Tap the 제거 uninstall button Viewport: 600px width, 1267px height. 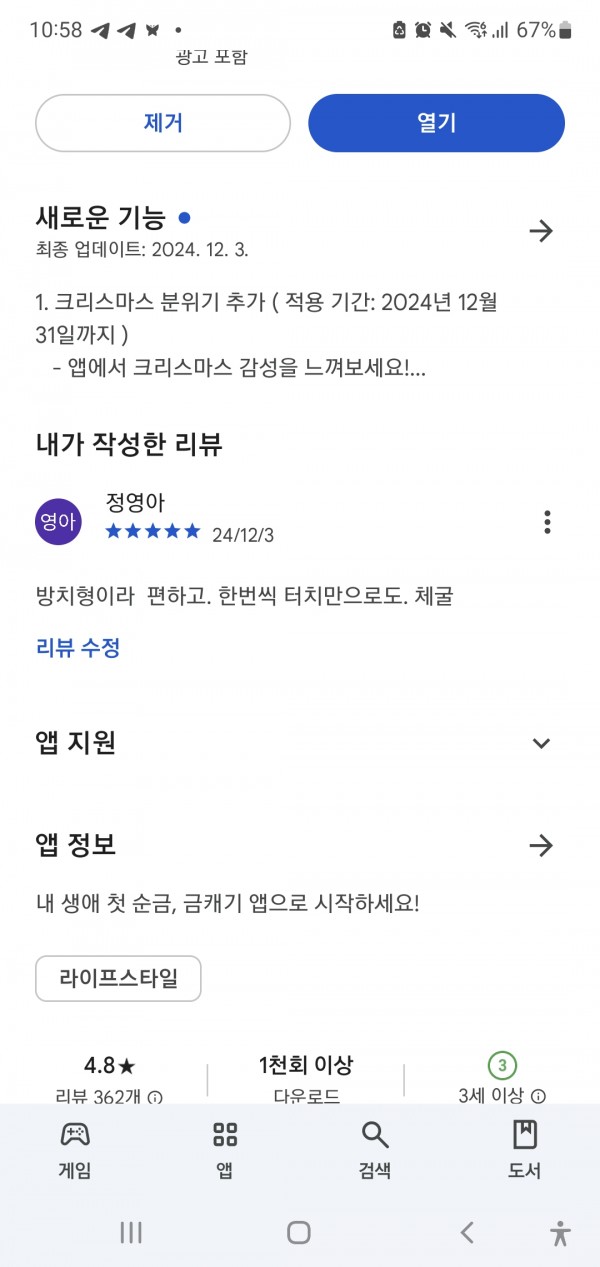click(163, 123)
